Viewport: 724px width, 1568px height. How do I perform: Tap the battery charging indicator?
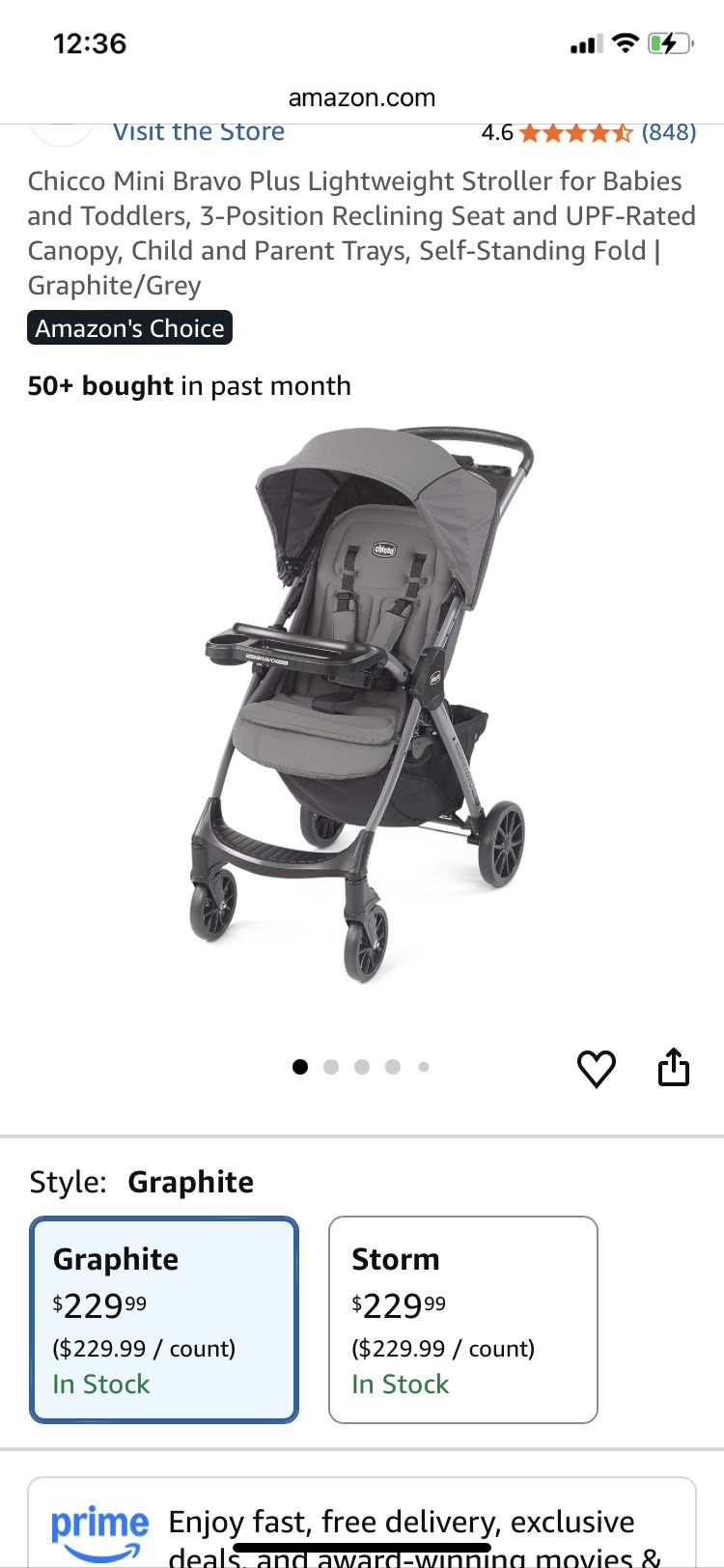pos(673,42)
